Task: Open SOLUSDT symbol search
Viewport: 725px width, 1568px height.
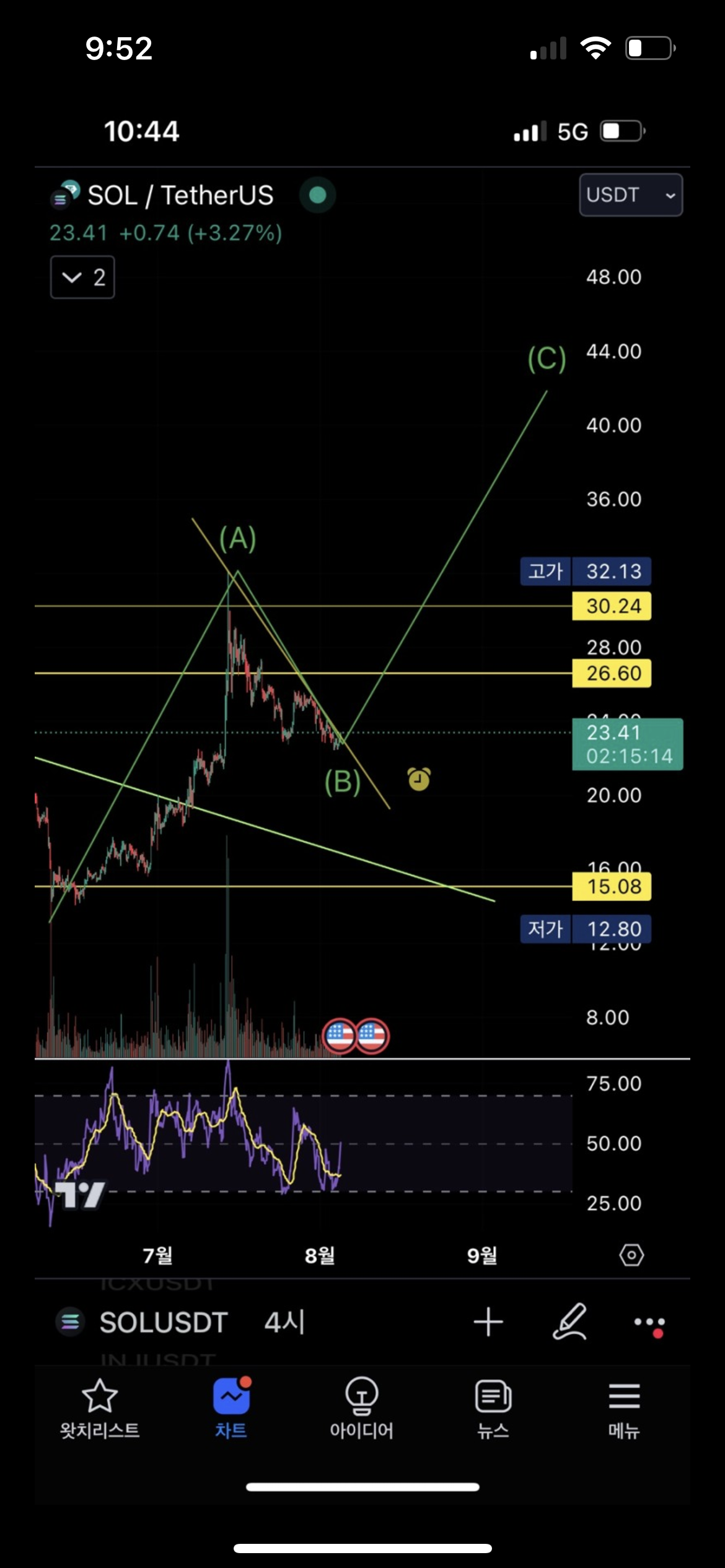Action: coord(163,1322)
